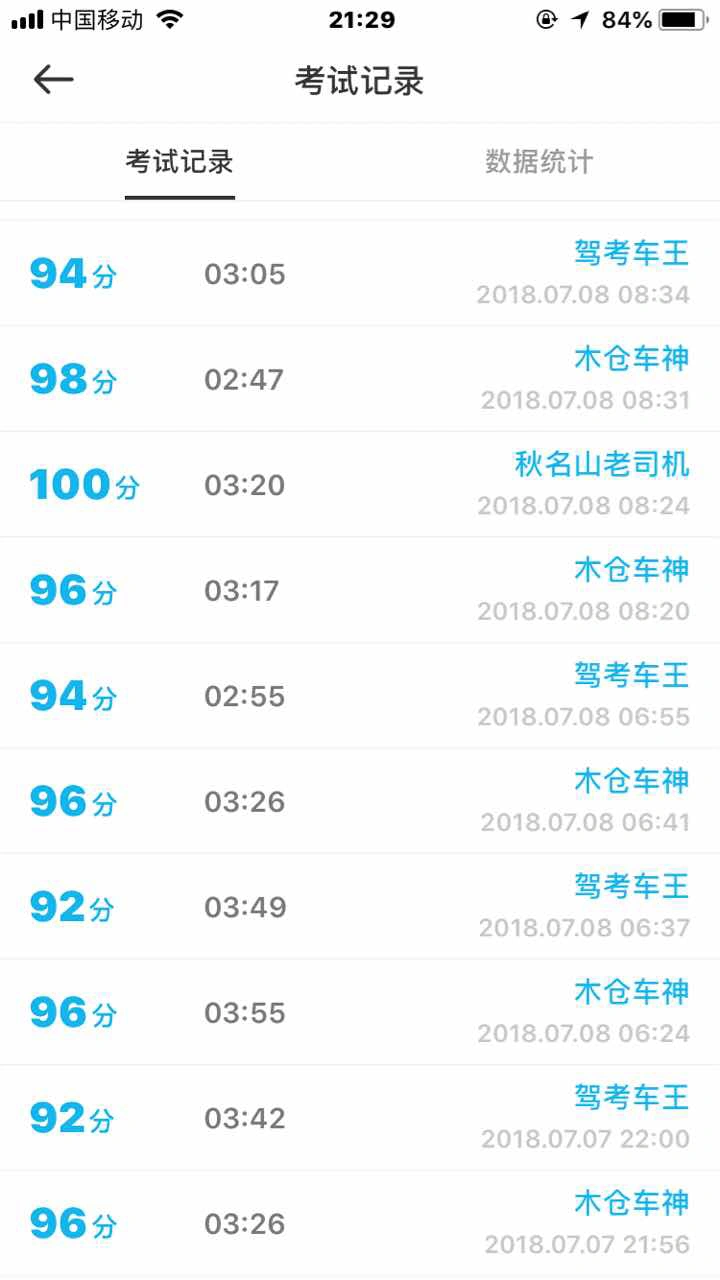Switch to the 数据统计 tab

coord(539,162)
